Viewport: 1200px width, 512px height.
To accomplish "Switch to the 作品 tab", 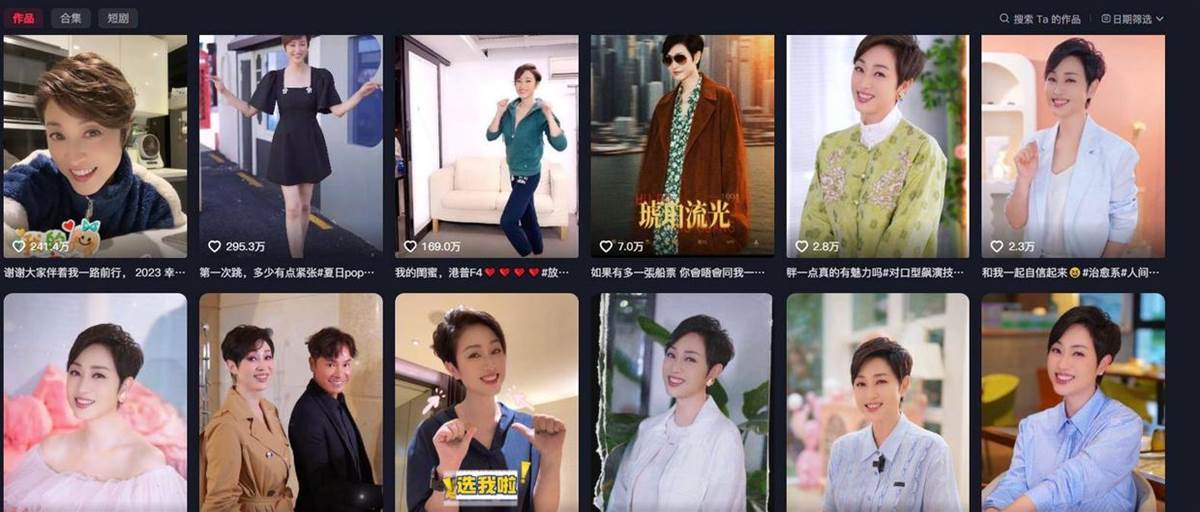I will 23,18.
